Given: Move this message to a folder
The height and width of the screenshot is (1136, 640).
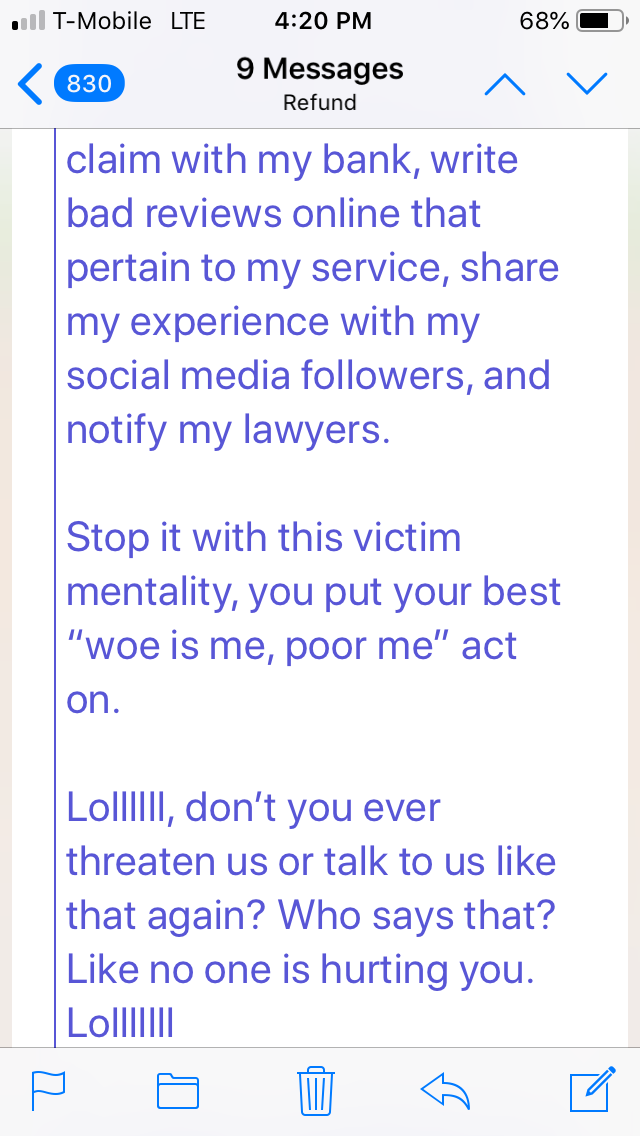Looking at the screenshot, I should tap(178, 1090).
